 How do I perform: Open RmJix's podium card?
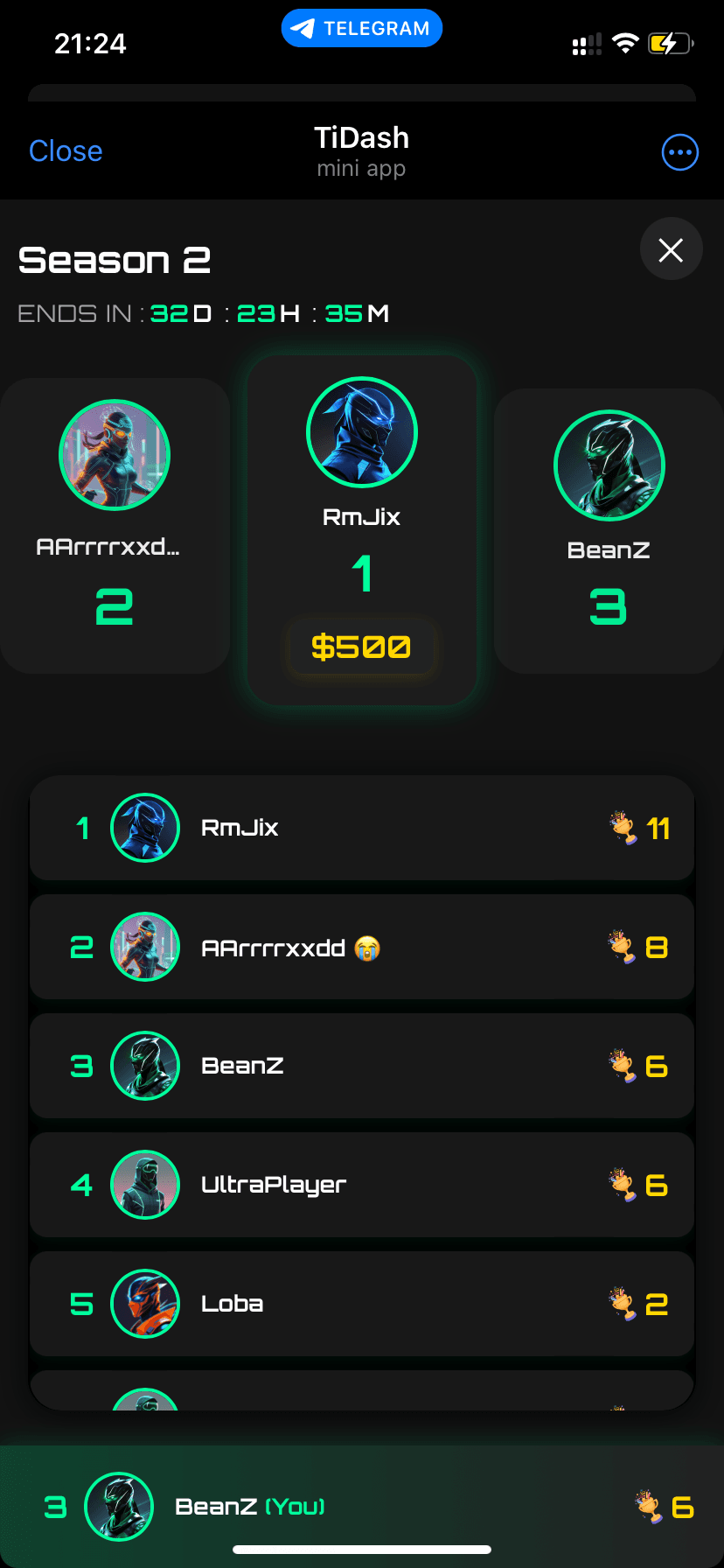point(362,529)
